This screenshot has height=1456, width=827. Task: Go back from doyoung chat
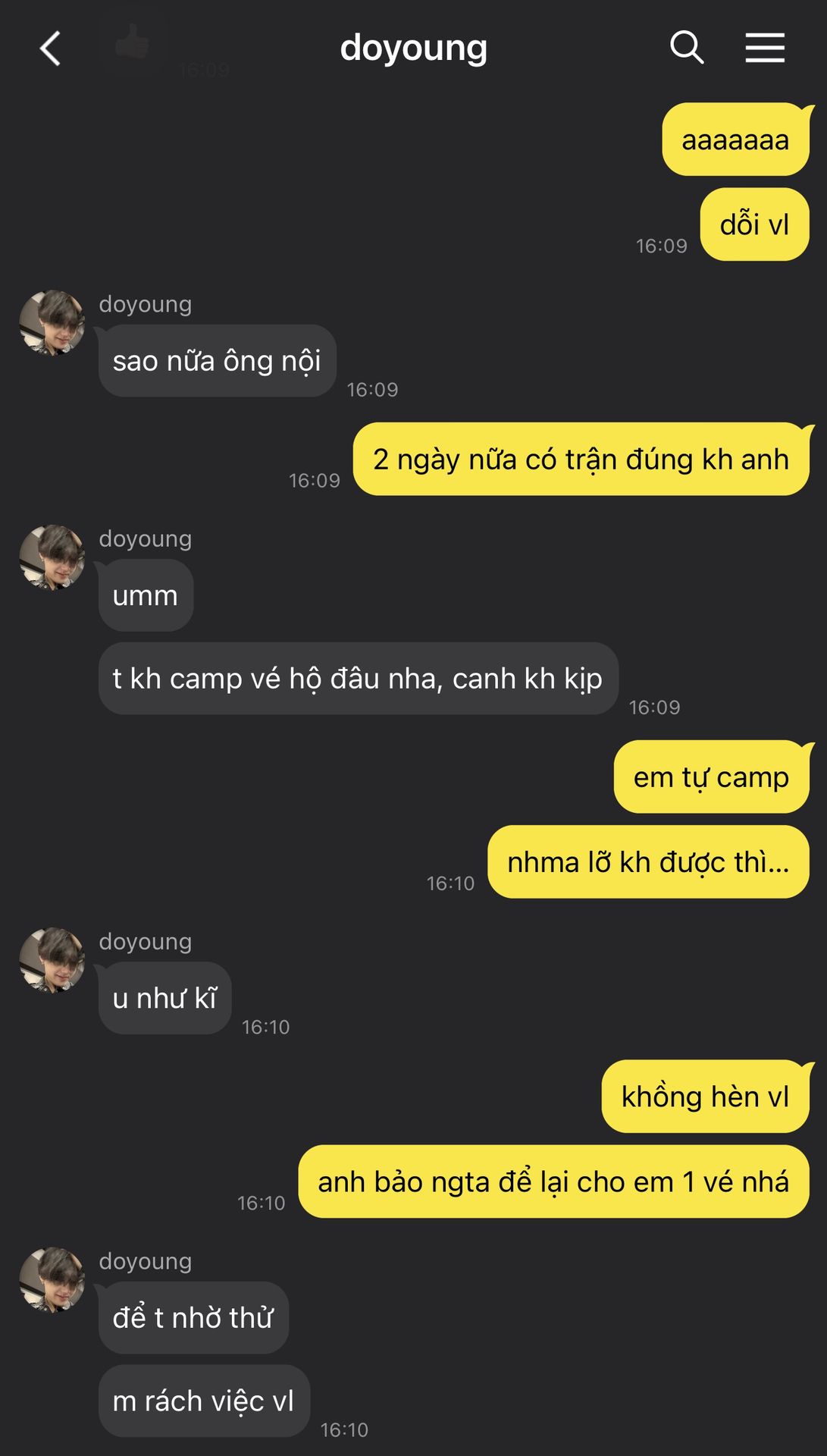[x=50, y=49]
